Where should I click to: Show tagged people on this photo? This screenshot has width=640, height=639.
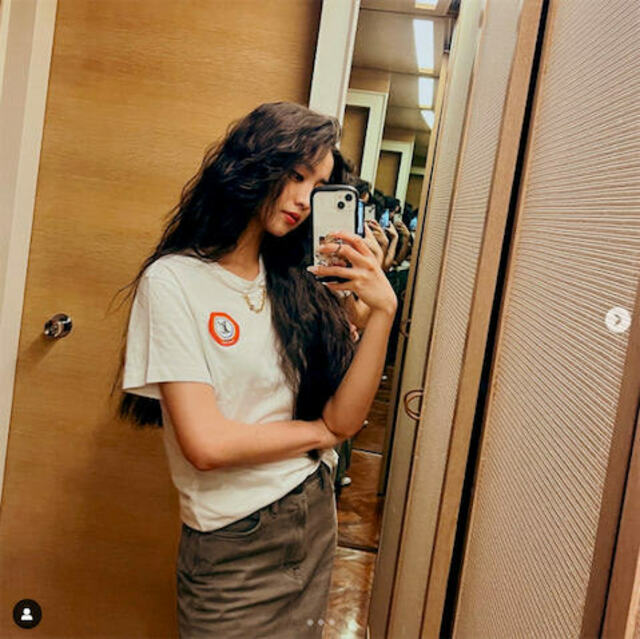point(27,613)
